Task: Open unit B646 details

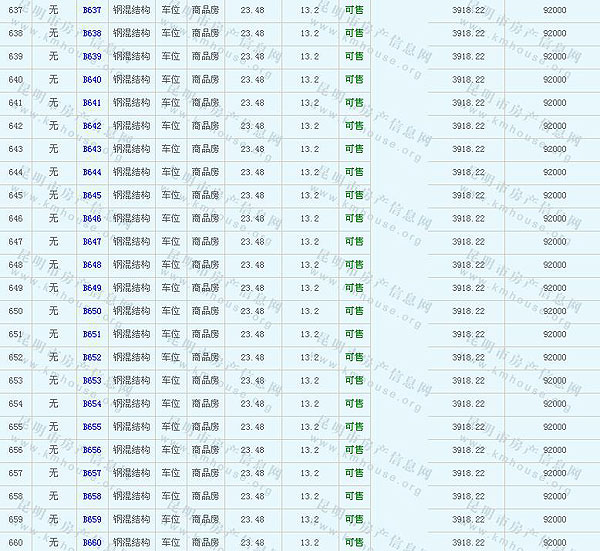Action: click(x=92, y=219)
